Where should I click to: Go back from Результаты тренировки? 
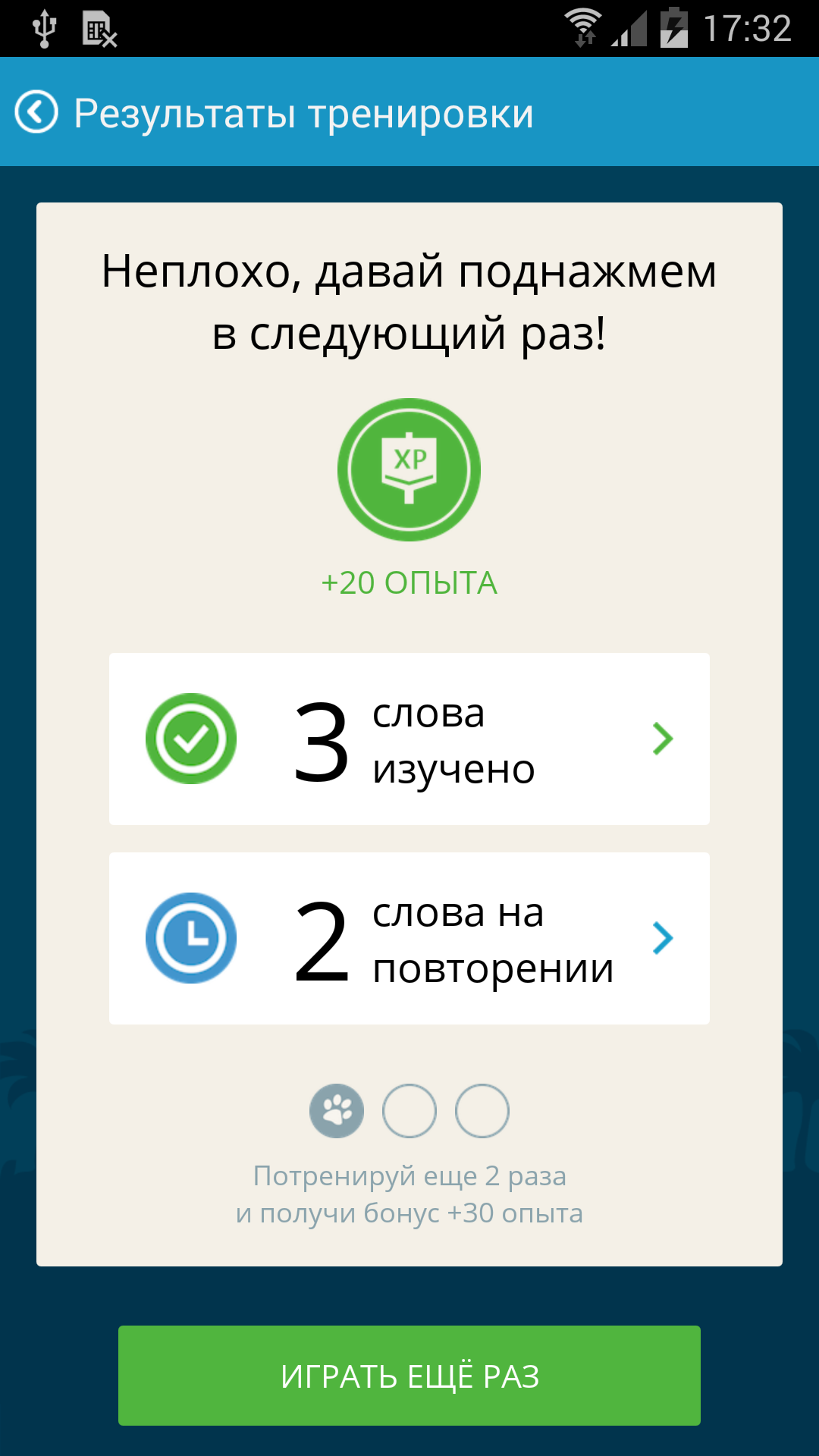36,112
